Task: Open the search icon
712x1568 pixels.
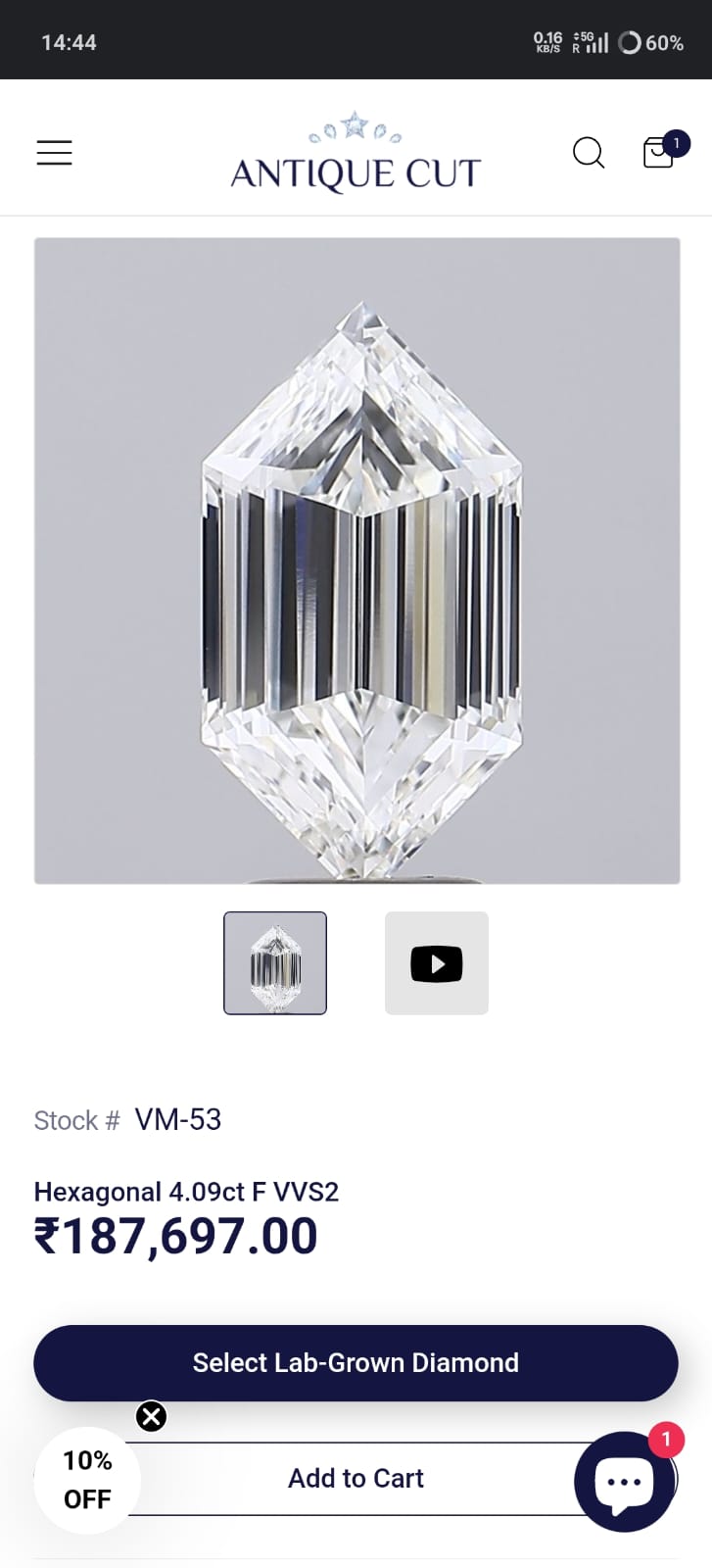Action: (589, 153)
